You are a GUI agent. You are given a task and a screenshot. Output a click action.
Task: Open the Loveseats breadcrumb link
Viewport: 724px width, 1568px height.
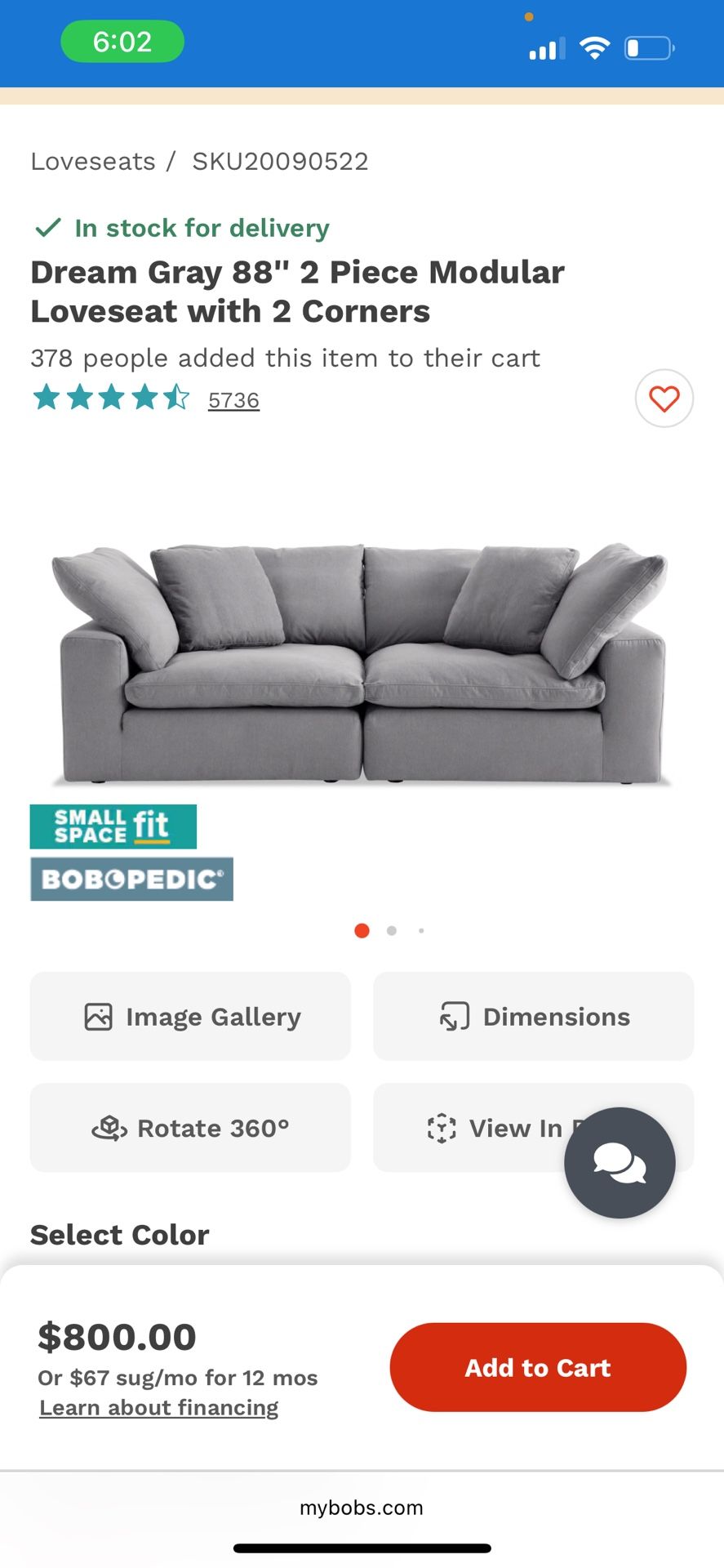[x=93, y=162]
